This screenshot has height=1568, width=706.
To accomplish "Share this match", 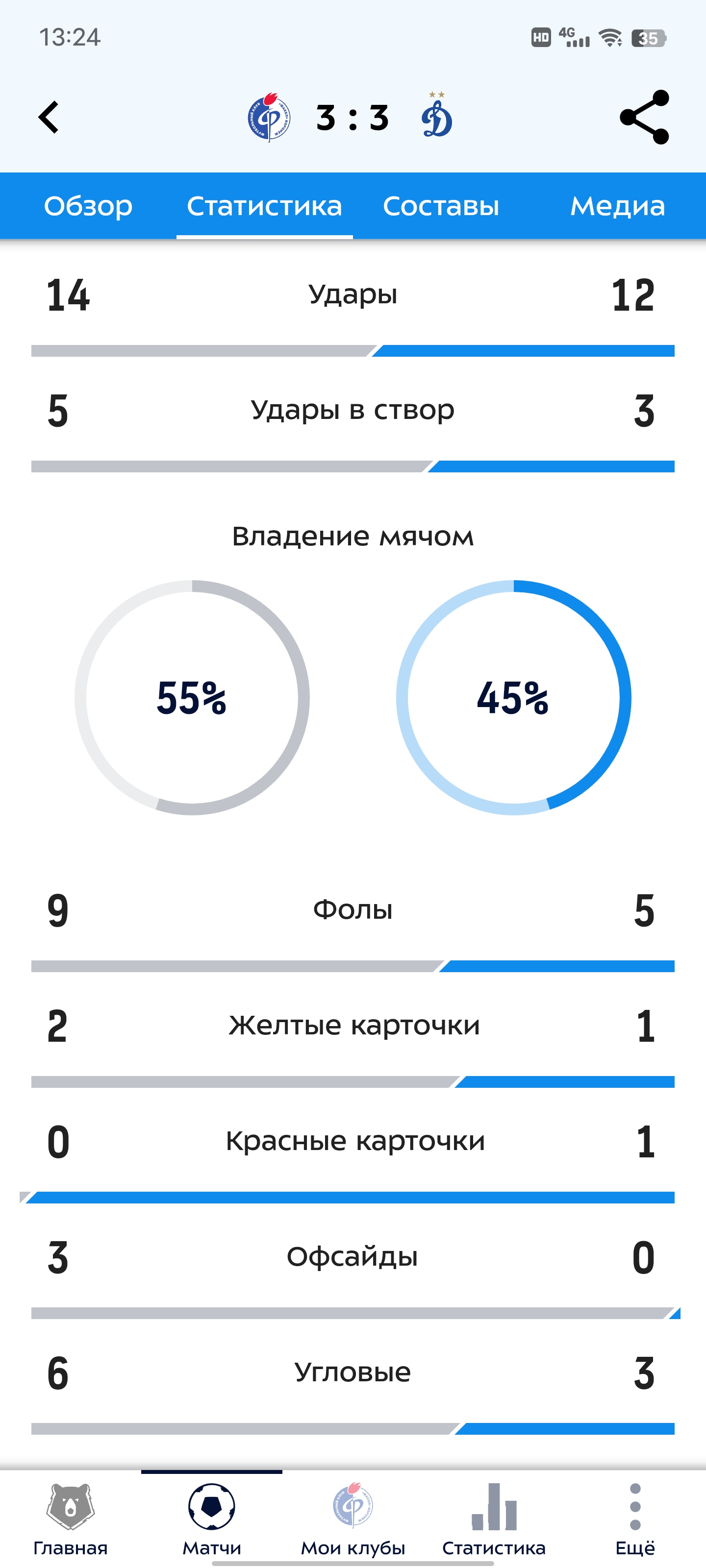I will click(644, 118).
